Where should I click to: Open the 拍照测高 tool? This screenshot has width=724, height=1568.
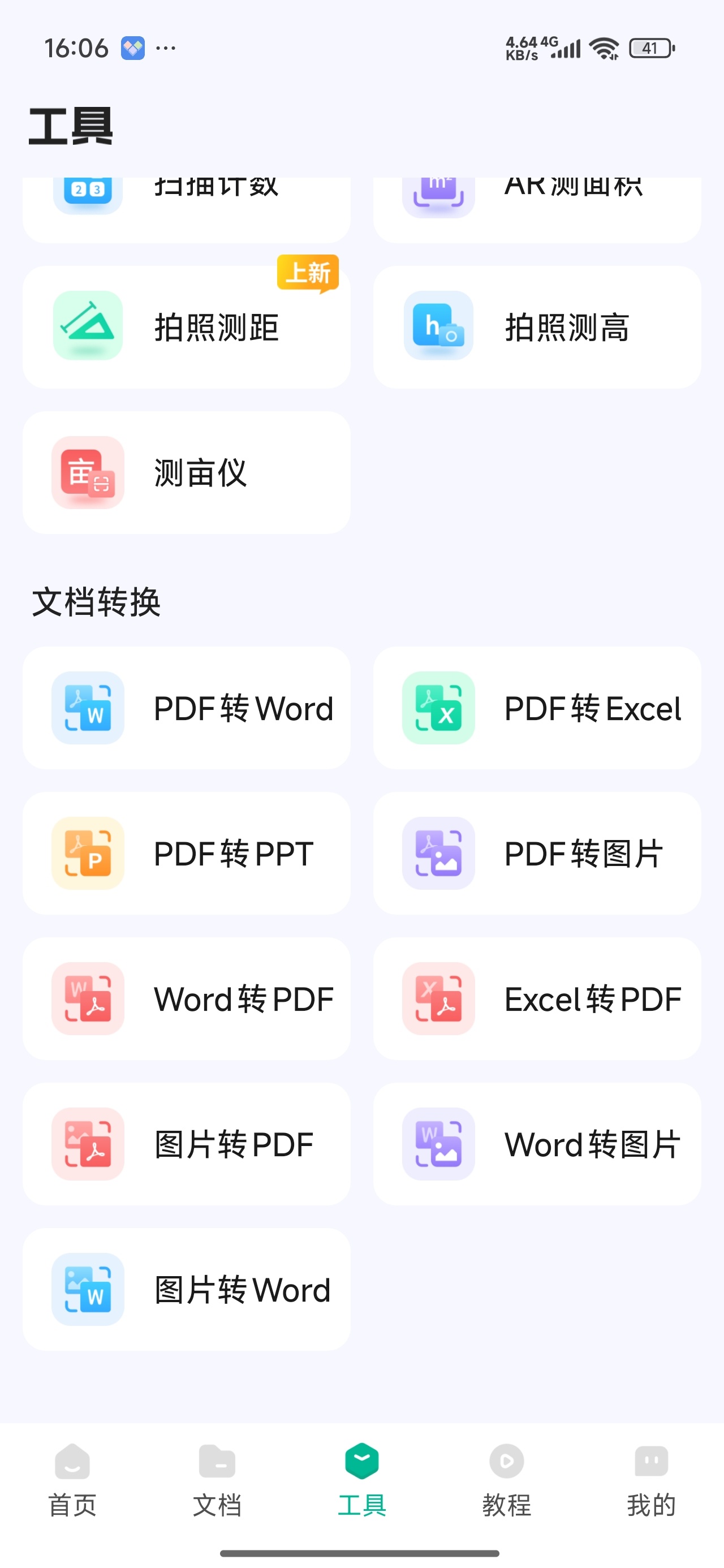point(537,327)
